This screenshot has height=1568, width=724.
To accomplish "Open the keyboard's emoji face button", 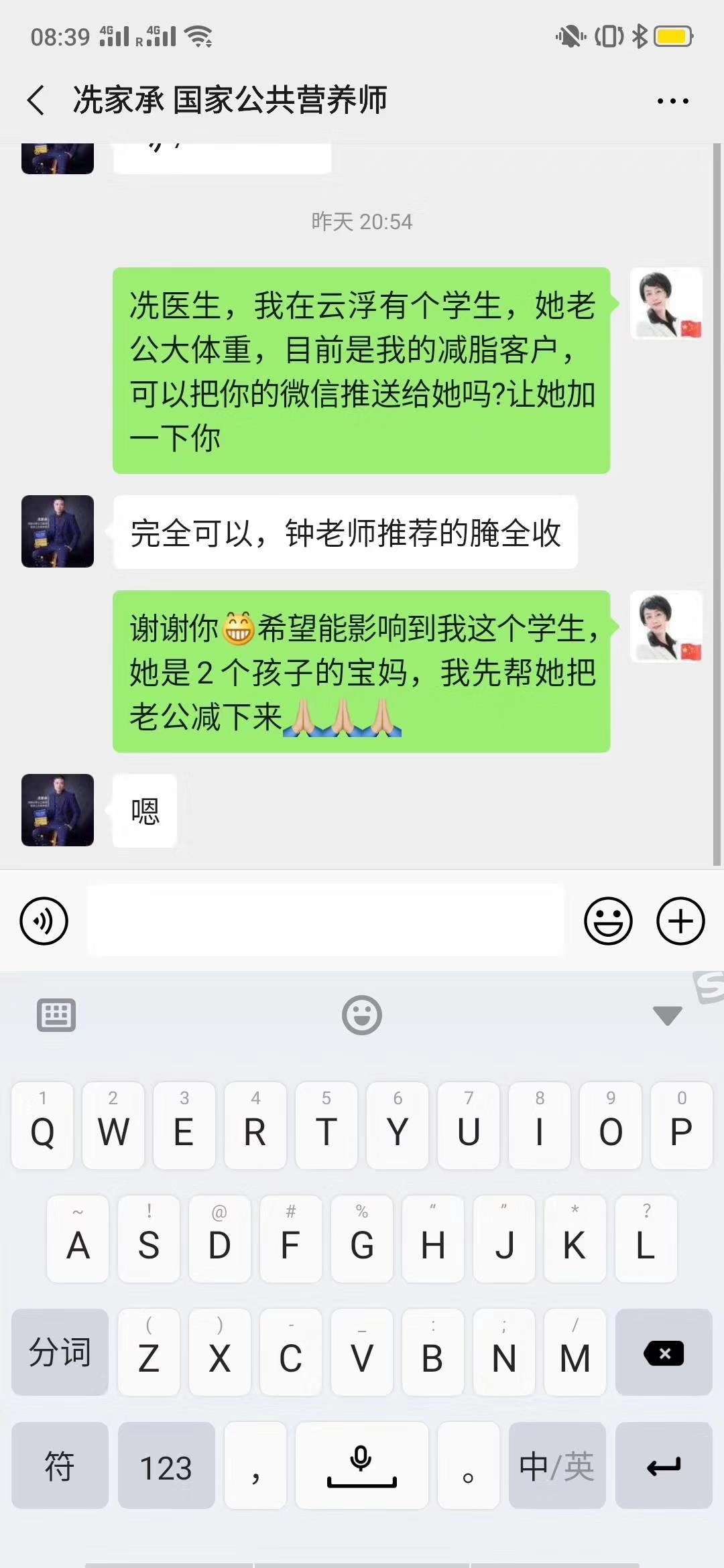I will coord(362,1015).
